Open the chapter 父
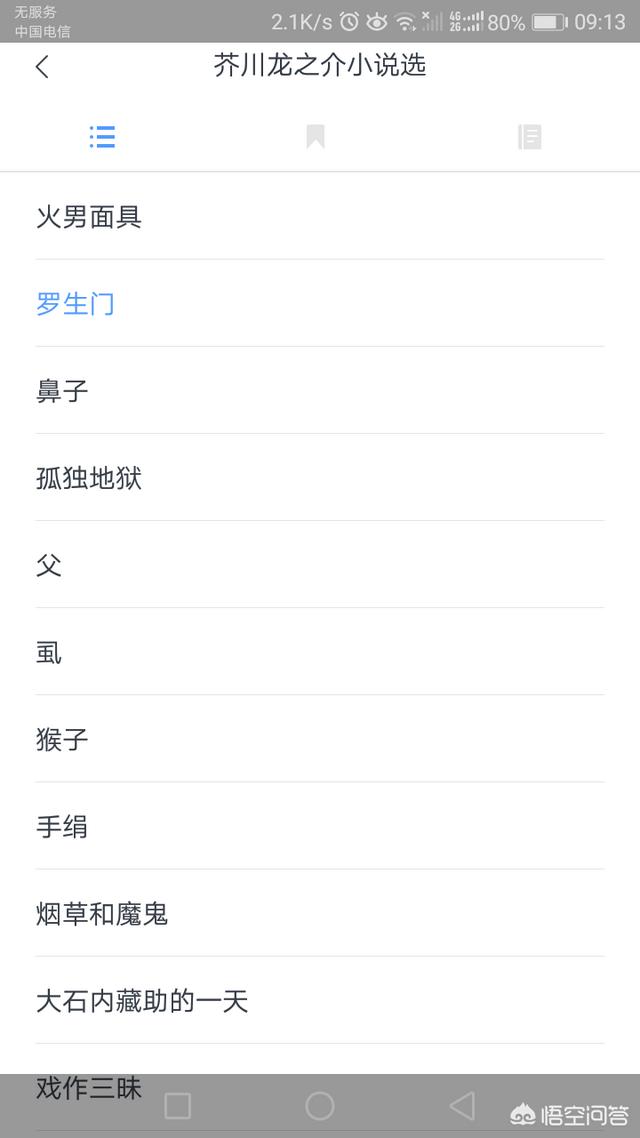The height and width of the screenshot is (1138, 640). (320, 565)
